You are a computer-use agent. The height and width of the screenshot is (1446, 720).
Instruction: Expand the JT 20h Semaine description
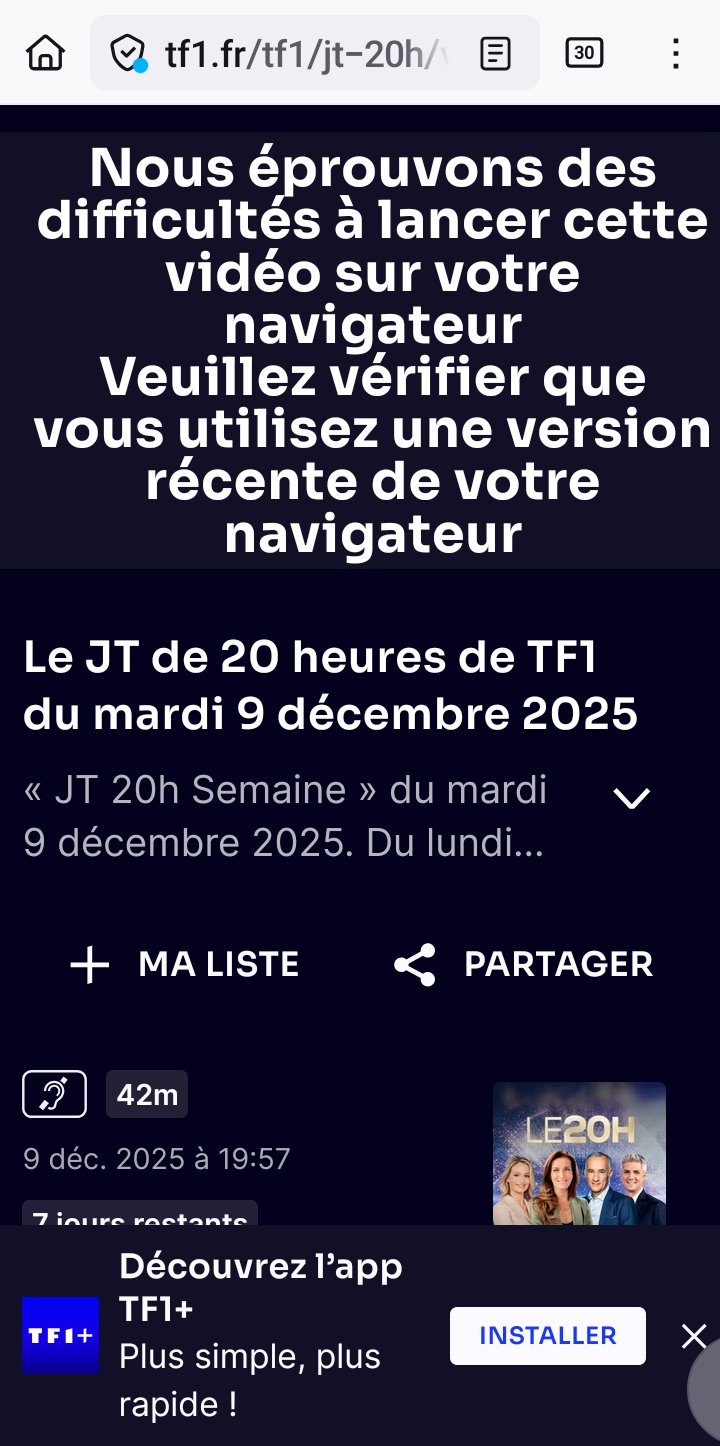[631, 798]
